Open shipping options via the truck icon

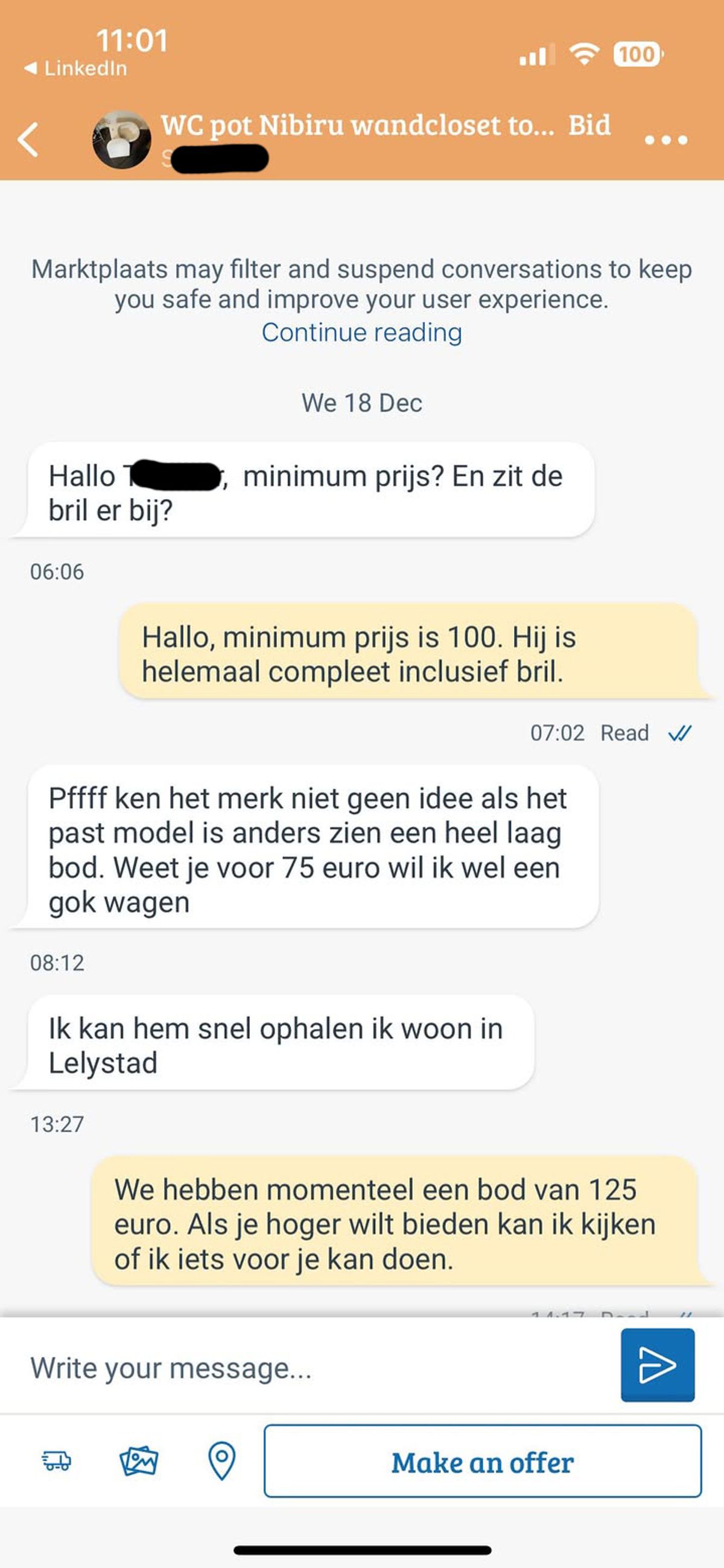[x=56, y=1460]
